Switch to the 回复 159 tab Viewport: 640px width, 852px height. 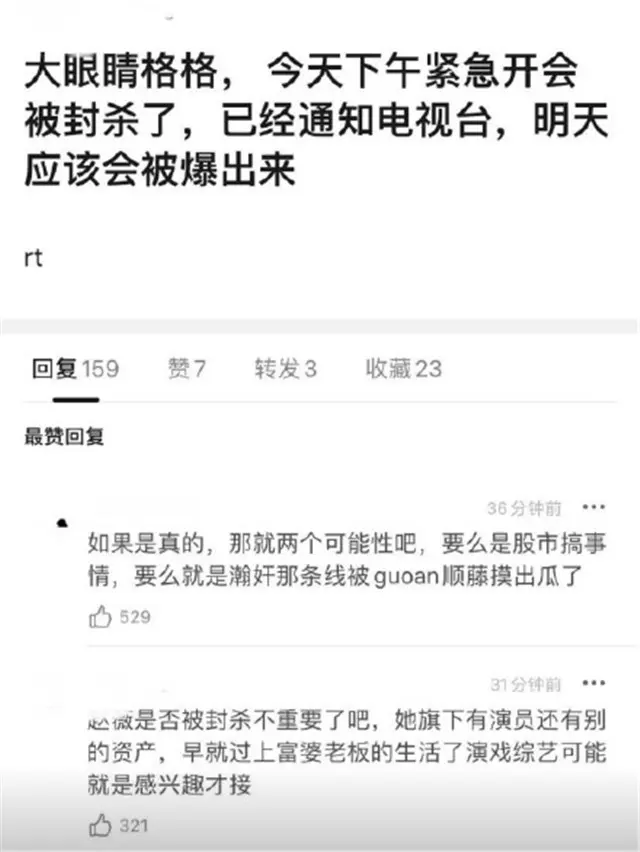(74, 369)
